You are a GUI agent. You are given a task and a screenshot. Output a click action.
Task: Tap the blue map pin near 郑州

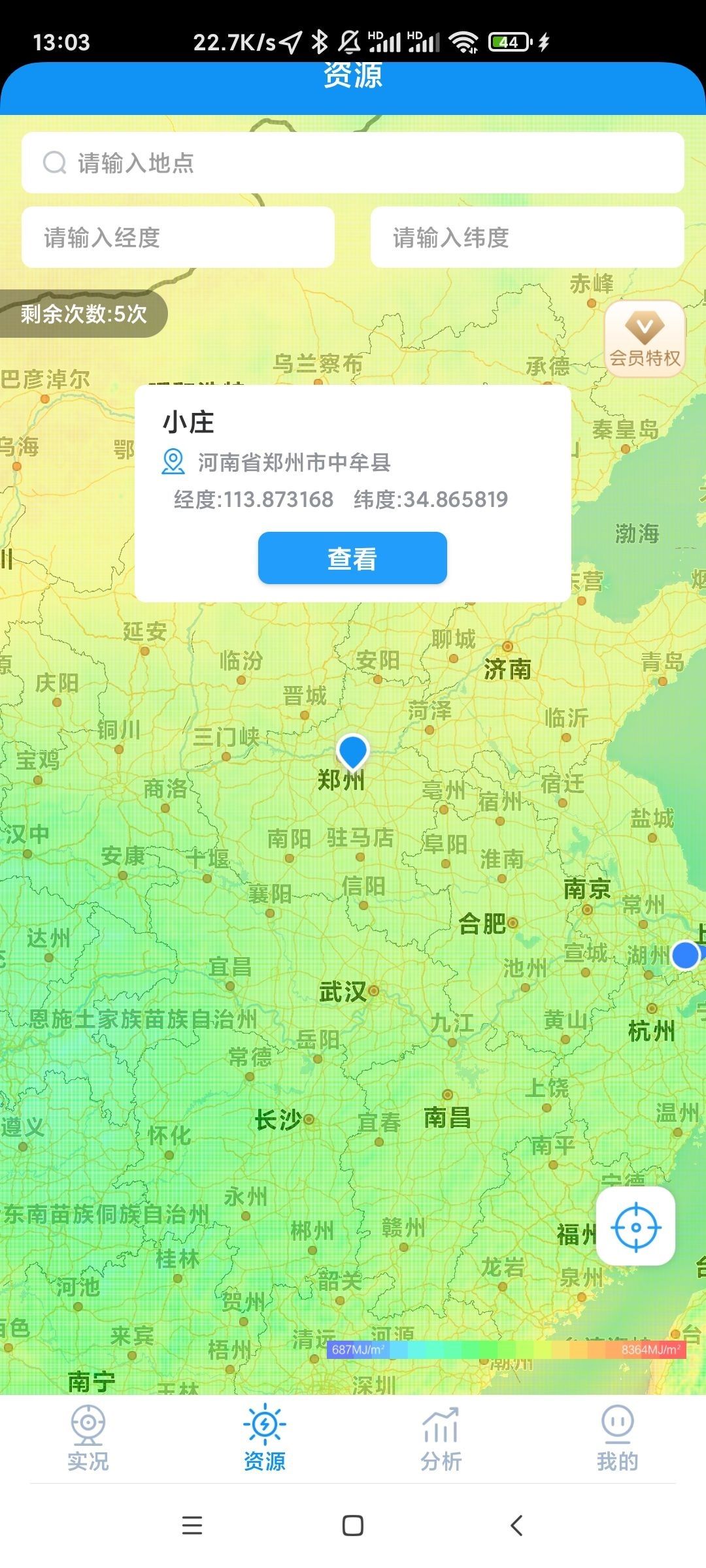click(x=352, y=751)
